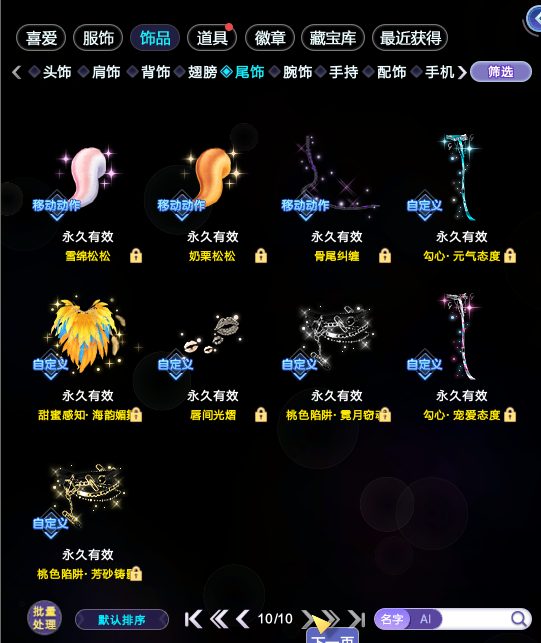The width and height of the screenshot is (541, 643).
Task: Jump to the first page
Action: point(193,619)
